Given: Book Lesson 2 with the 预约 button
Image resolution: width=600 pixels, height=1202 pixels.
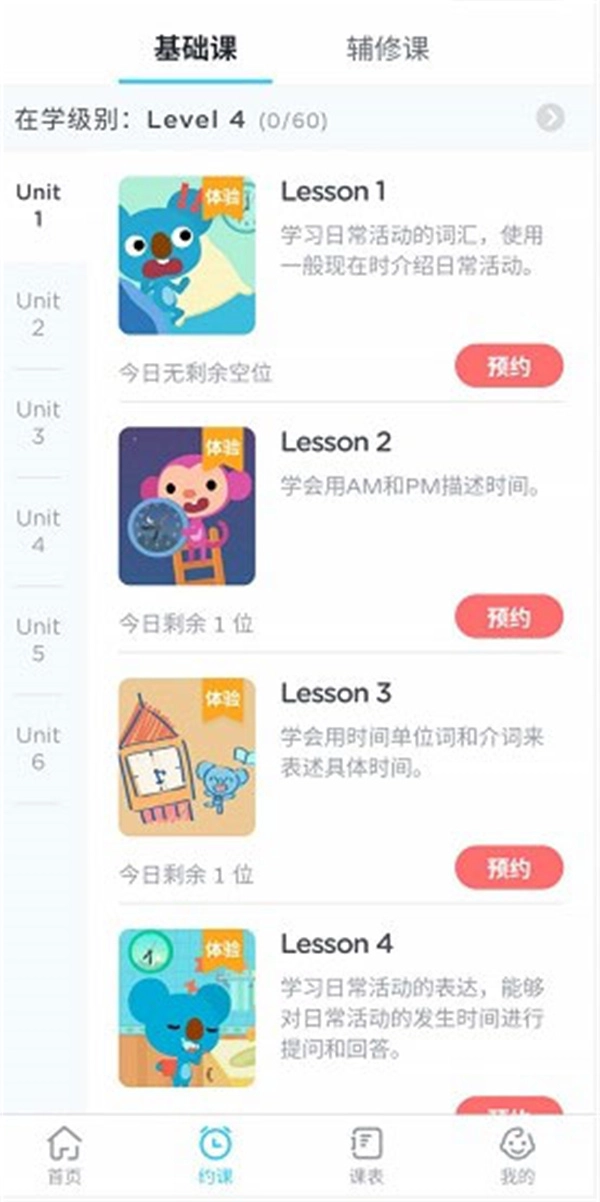Looking at the screenshot, I should [x=509, y=617].
